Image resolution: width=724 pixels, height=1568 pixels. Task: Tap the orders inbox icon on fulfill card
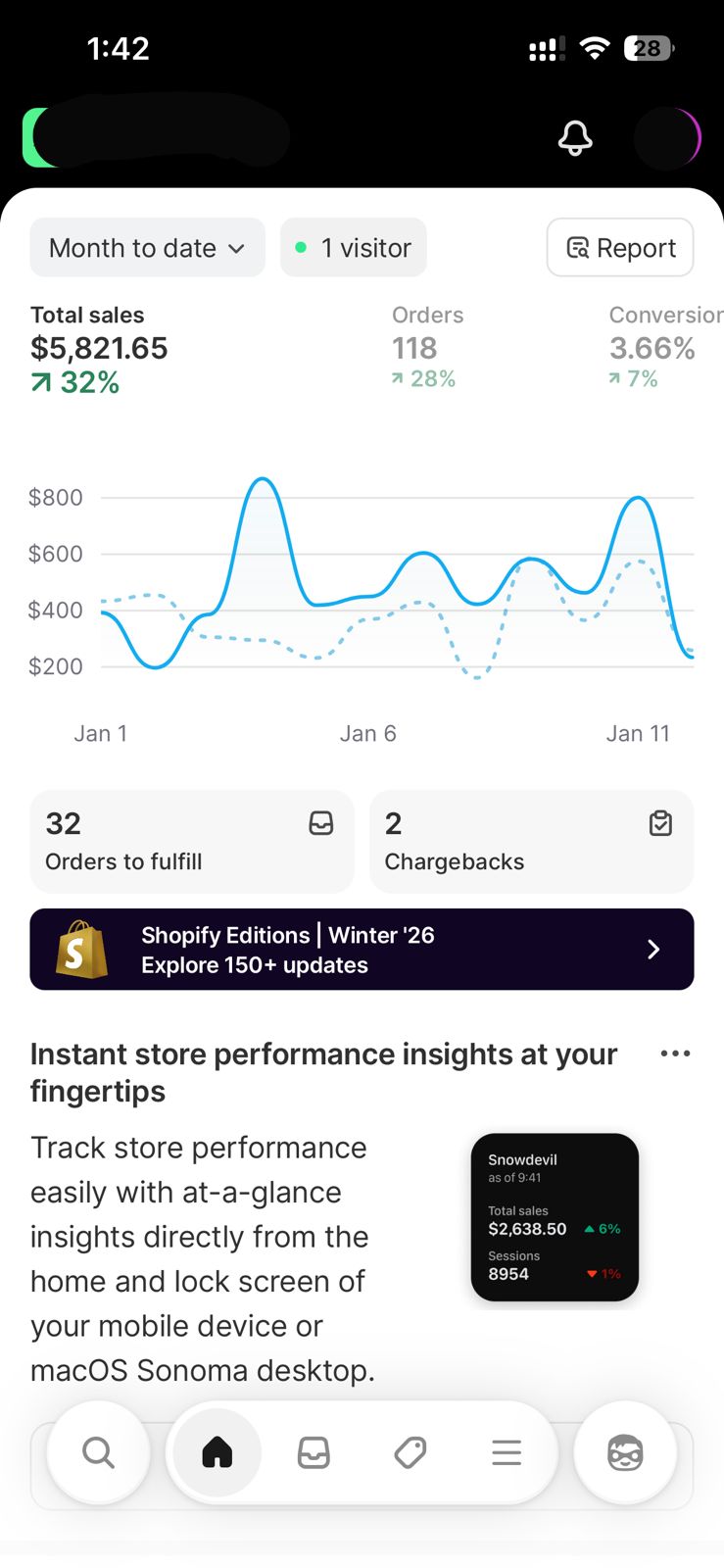320,823
